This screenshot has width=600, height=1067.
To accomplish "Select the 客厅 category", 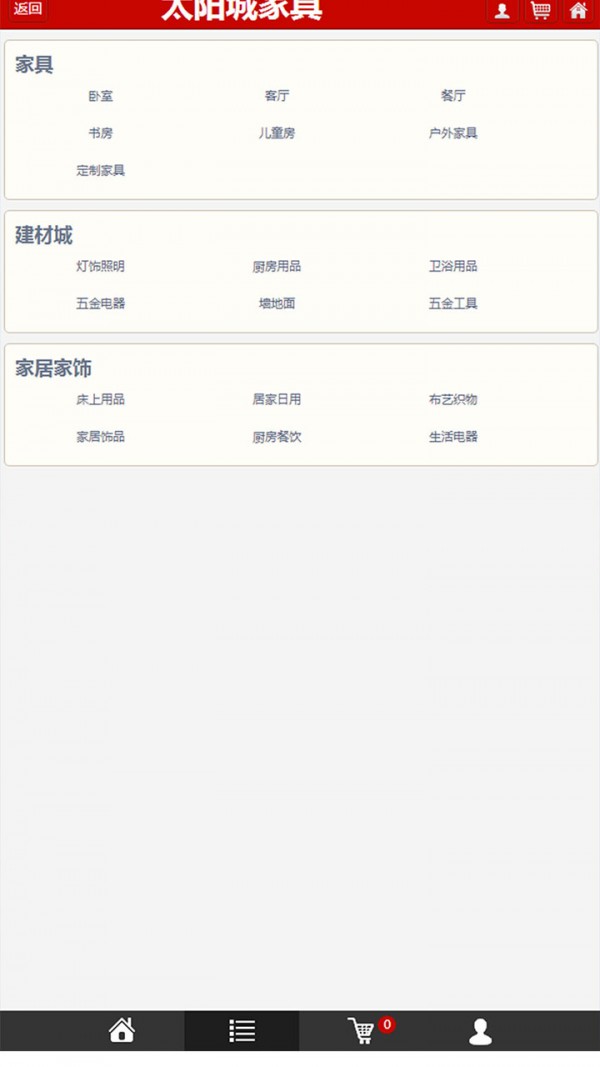I will pyautogui.click(x=277, y=96).
